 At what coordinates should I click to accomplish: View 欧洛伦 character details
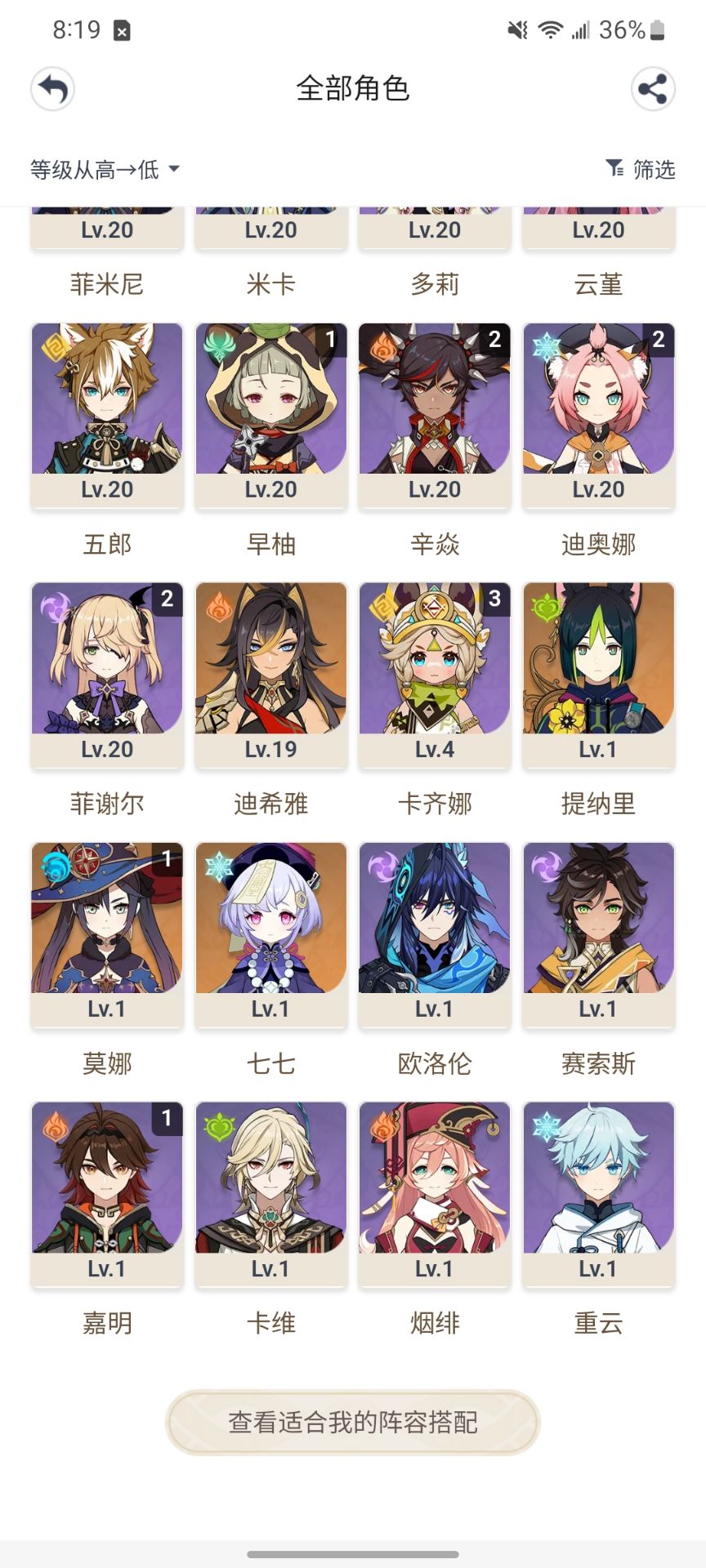pyautogui.click(x=435, y=936)
